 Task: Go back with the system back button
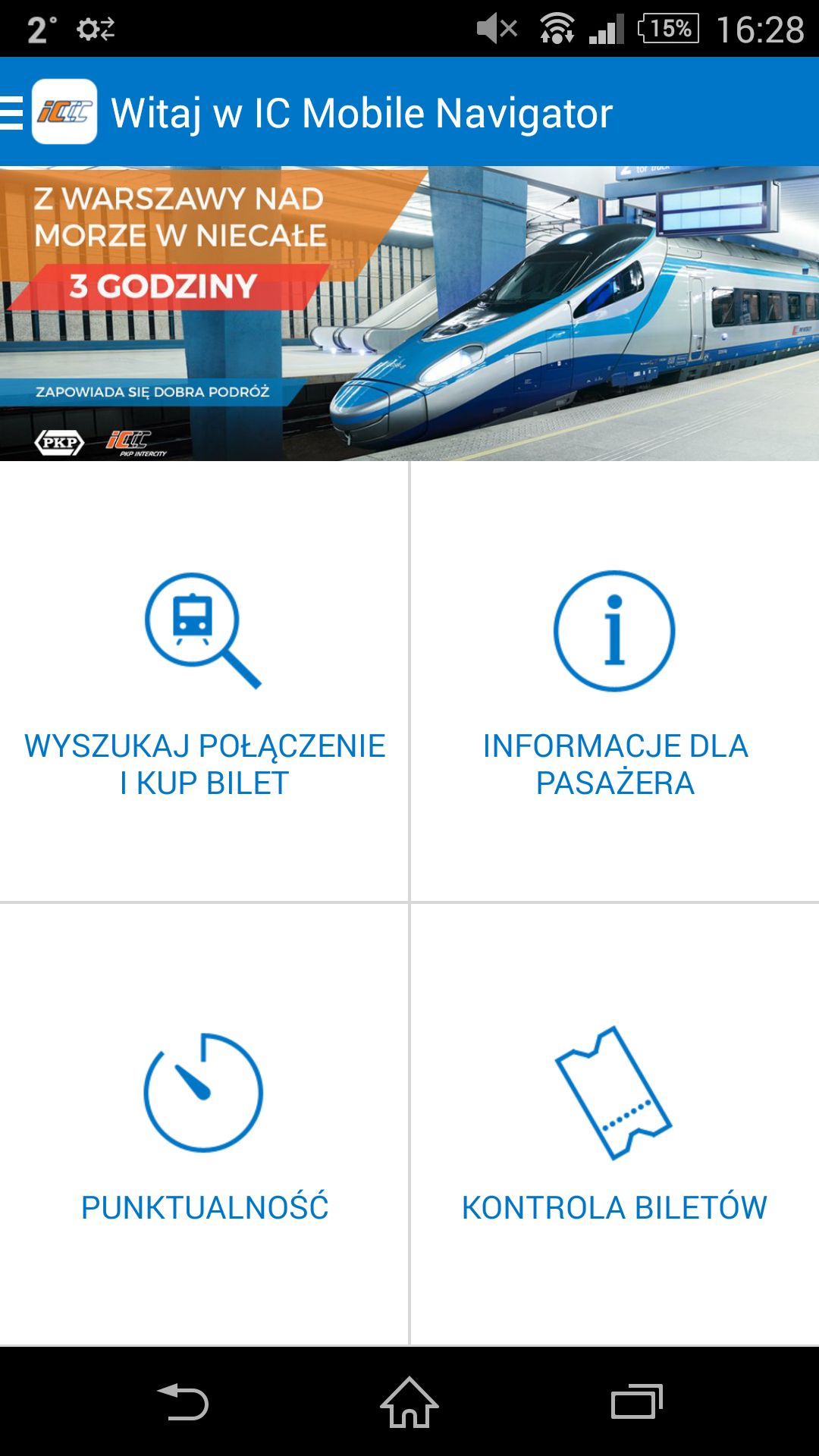tap(182, 1401)
